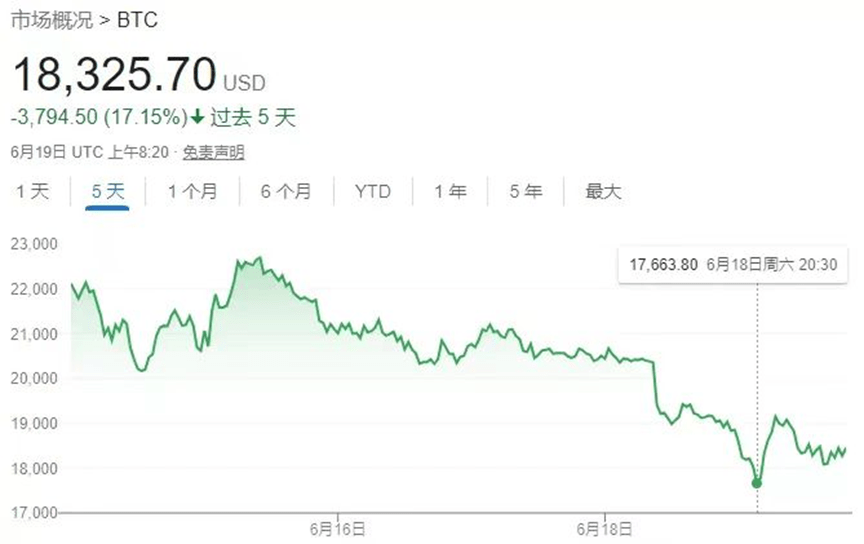
Task: Switch chart to 6个月
Action: [x=285, y=191]
